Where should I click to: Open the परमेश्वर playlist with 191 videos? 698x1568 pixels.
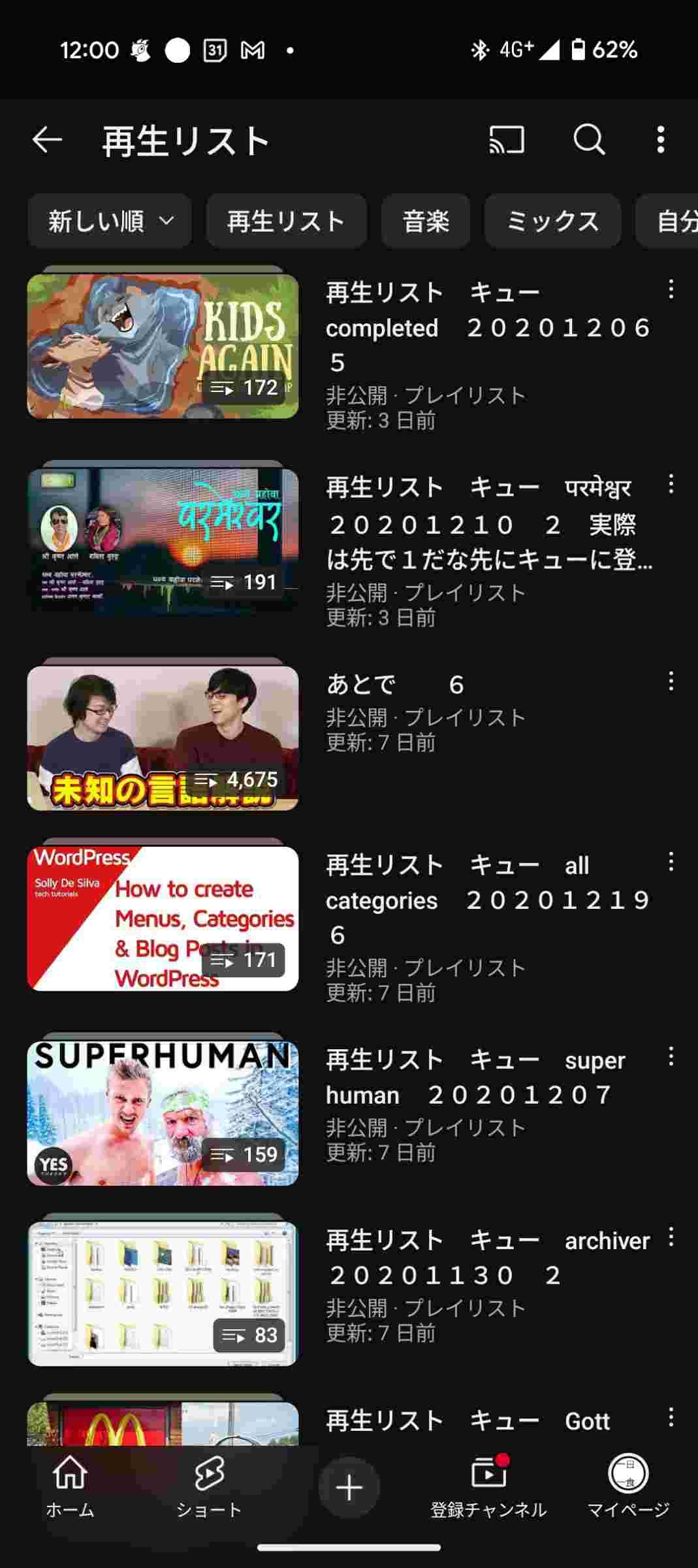coord(163,541)
